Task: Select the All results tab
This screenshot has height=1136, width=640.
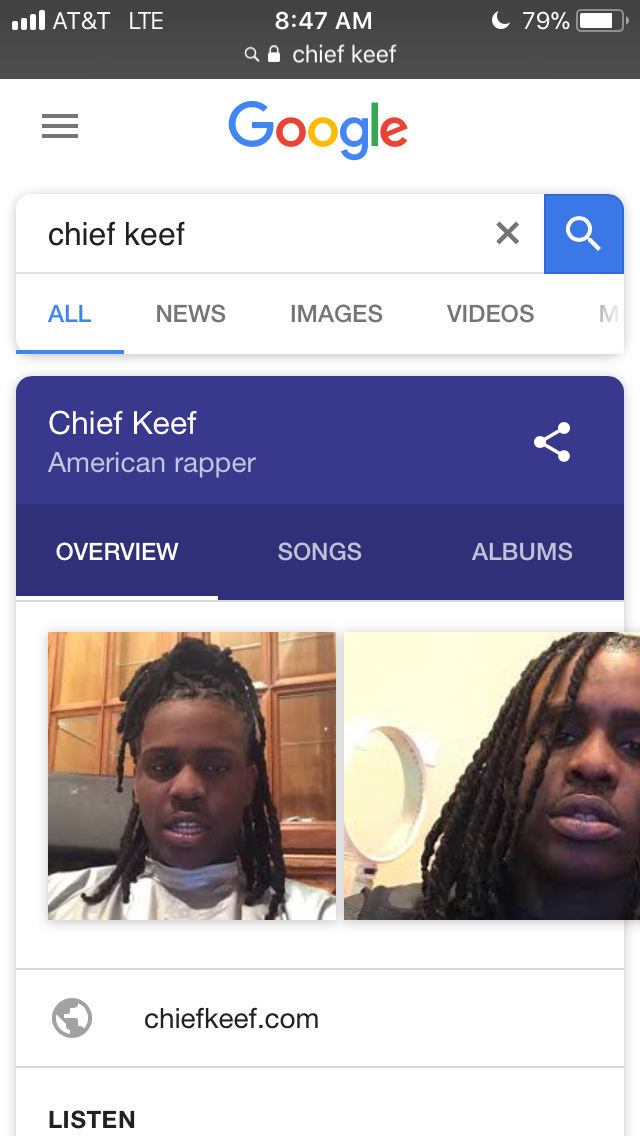Action: coord(70,314)
